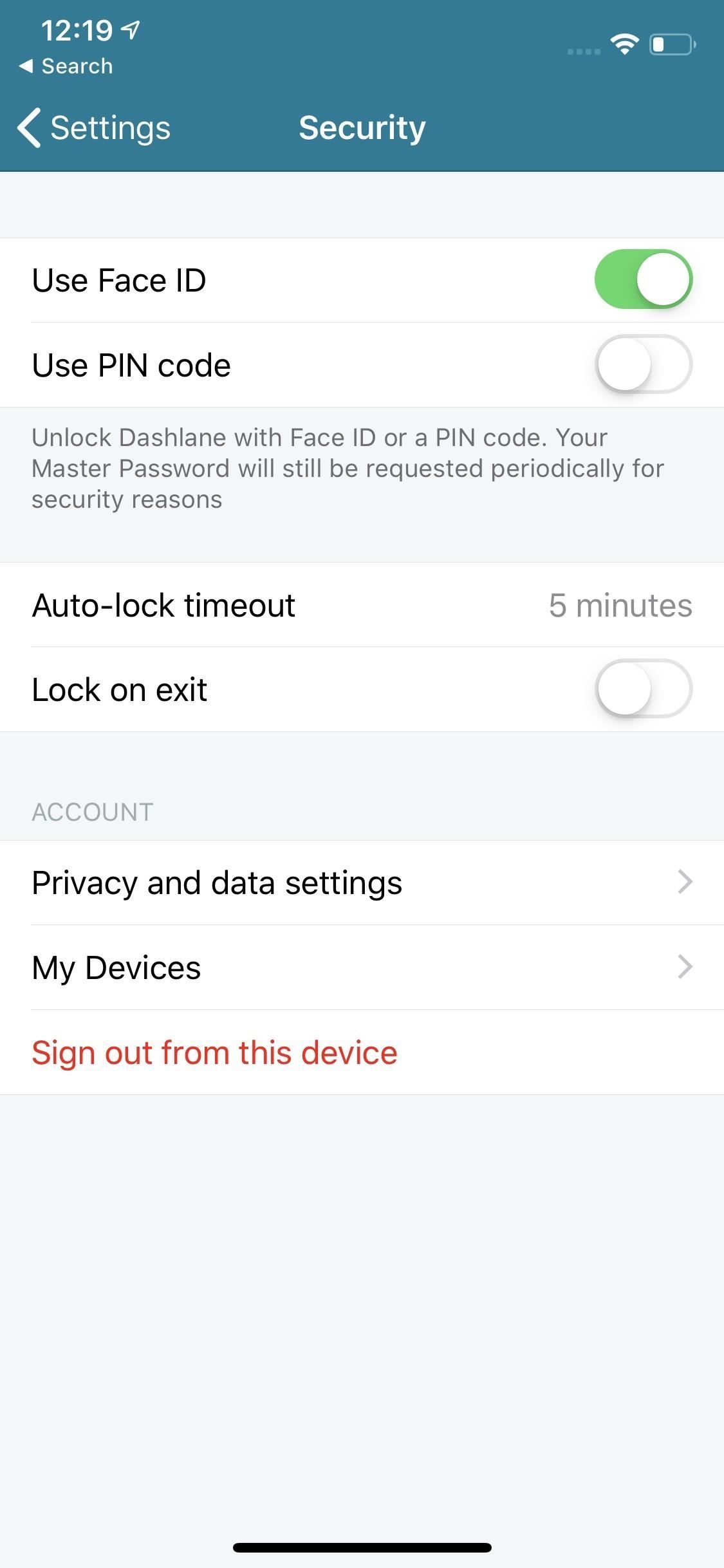Open My Devices

[362, 967]
